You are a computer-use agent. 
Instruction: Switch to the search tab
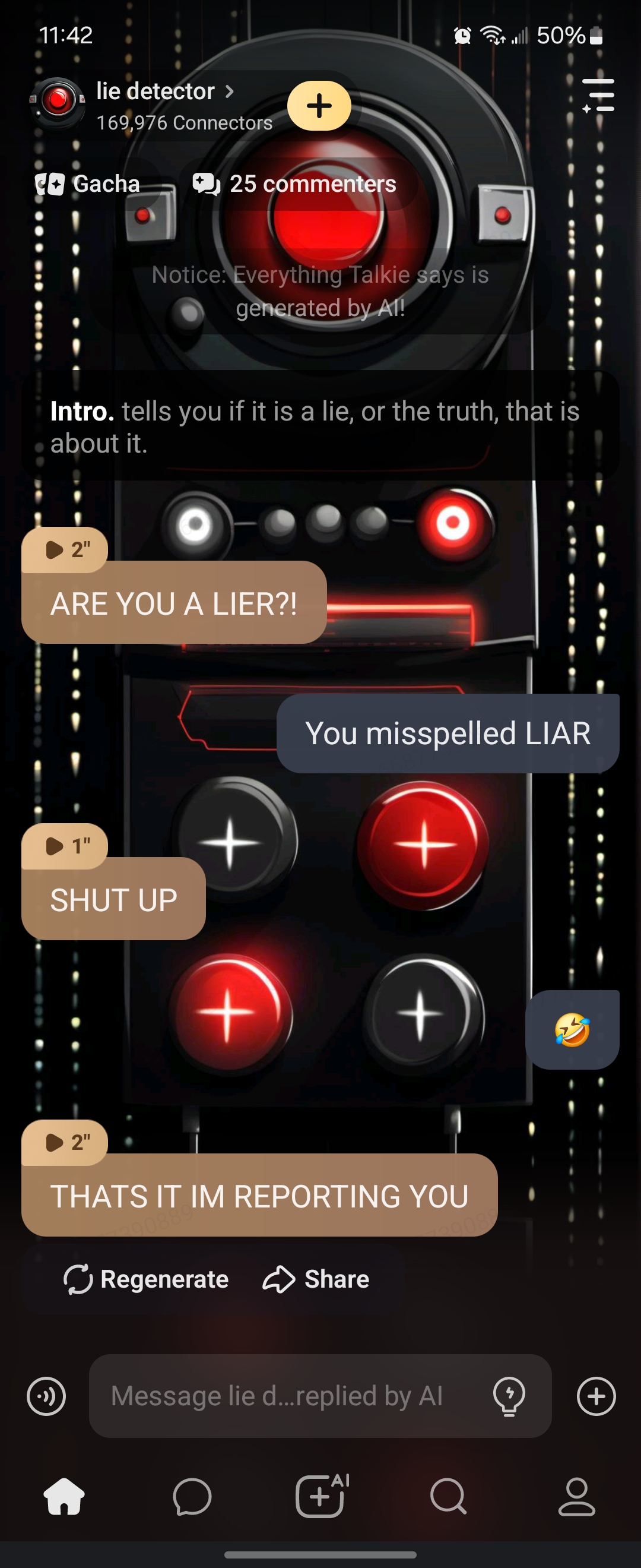pos(449,1496)
